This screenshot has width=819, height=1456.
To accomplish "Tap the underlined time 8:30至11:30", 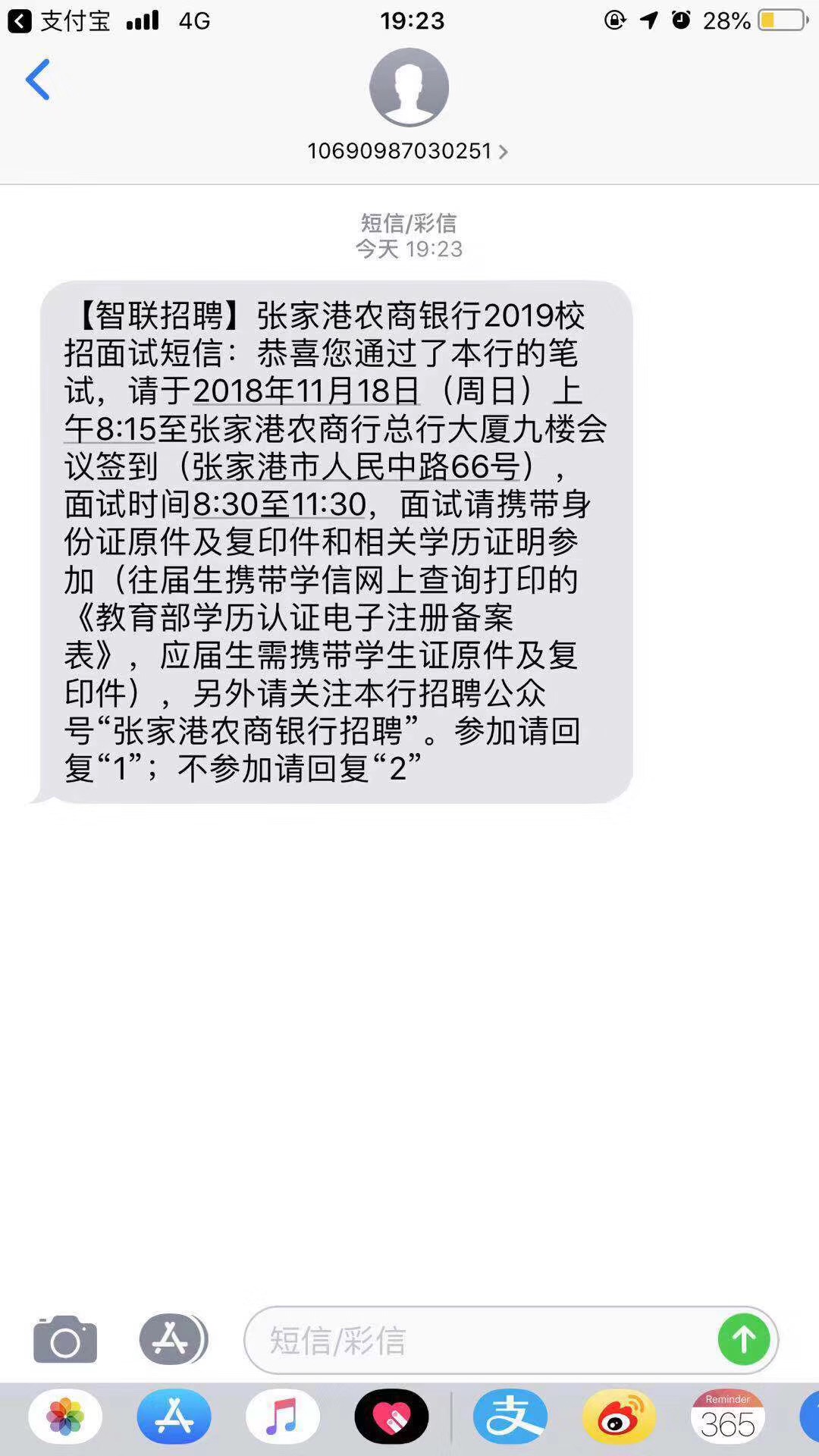I will pyautogui.click(x=280, y=504).
